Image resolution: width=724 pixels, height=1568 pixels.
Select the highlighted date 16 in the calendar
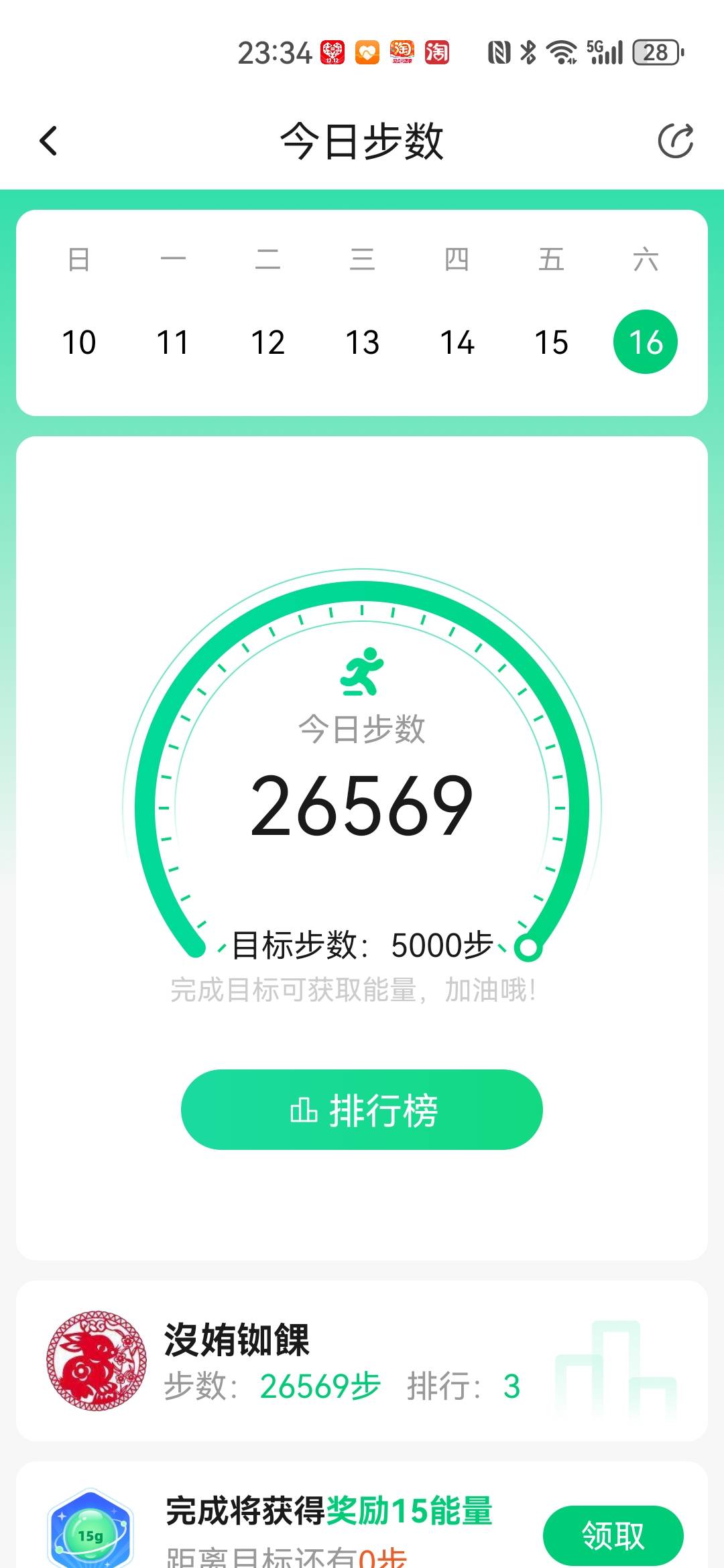pyautogui.click(x=644, y=342)
